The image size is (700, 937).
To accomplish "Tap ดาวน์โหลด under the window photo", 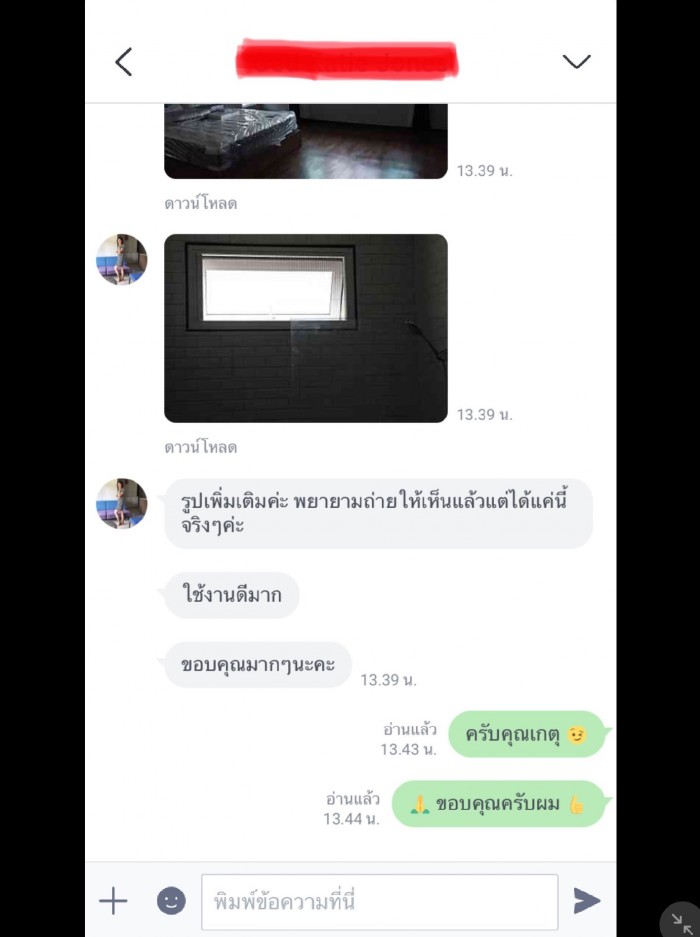I will [x=201, y=447].
